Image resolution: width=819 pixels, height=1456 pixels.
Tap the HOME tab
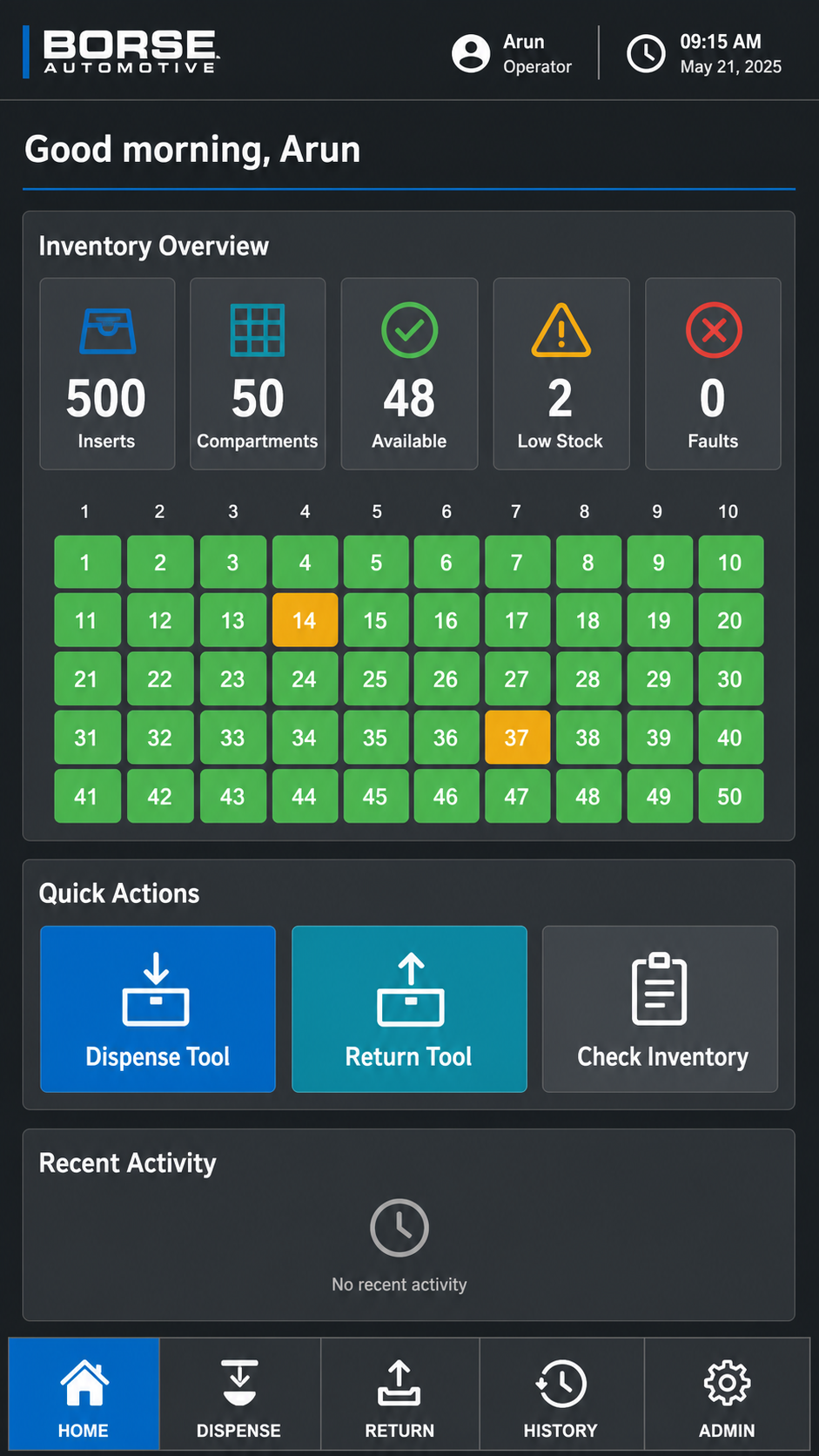pyautogui.click(x=84, y=1395)
